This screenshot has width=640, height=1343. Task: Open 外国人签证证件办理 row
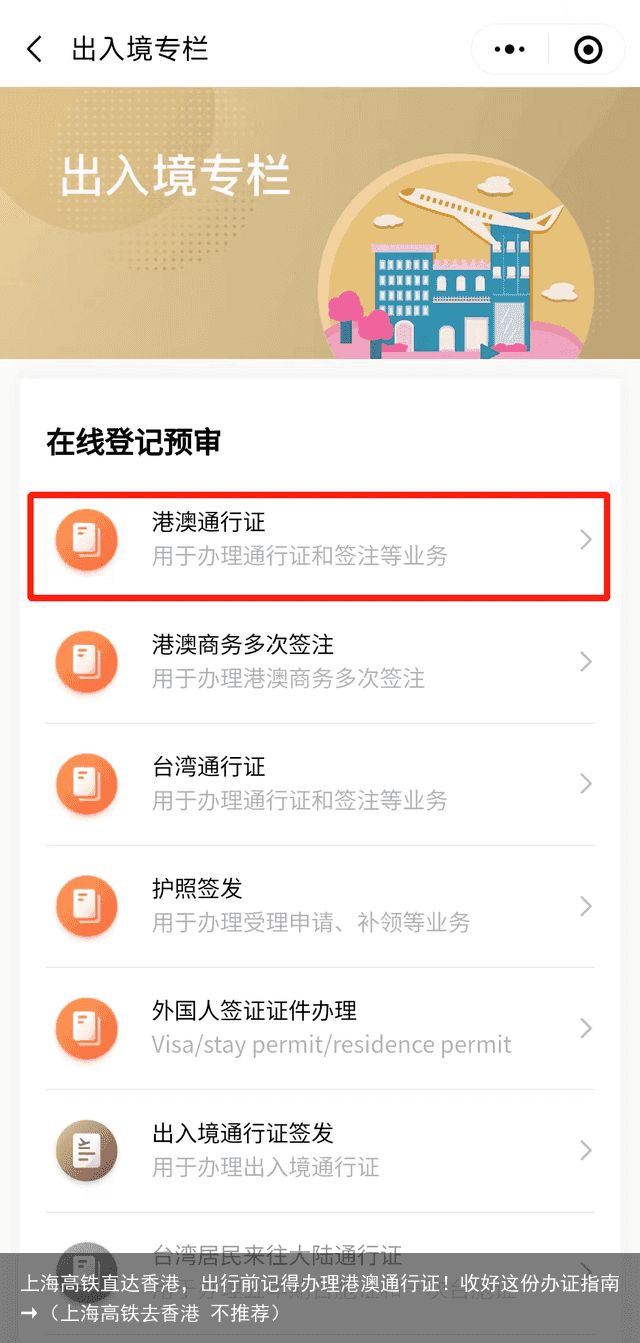point(319,1027)
